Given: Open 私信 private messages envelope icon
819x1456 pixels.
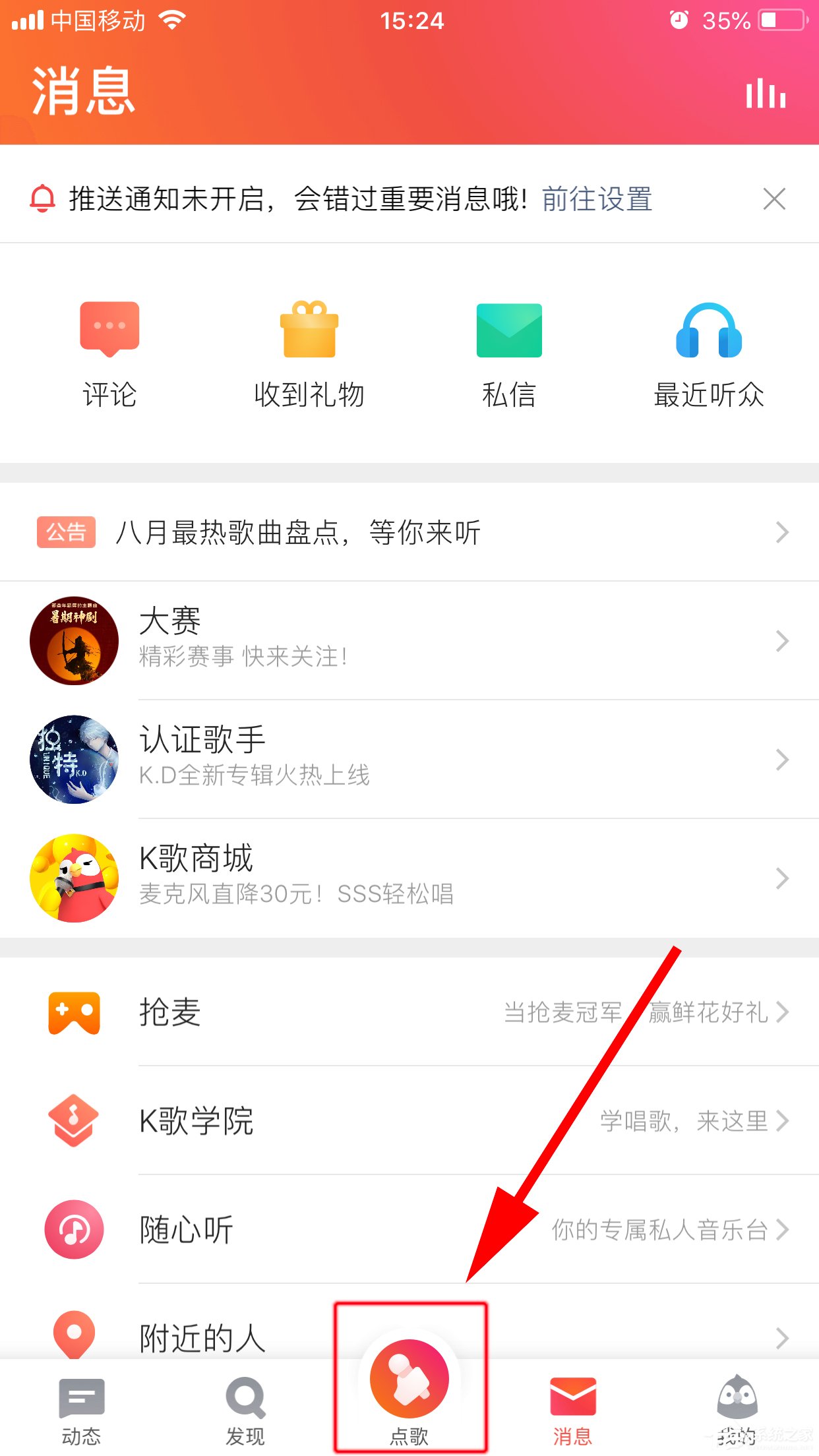Looking at the screenshot, I should tap(508, 330).
